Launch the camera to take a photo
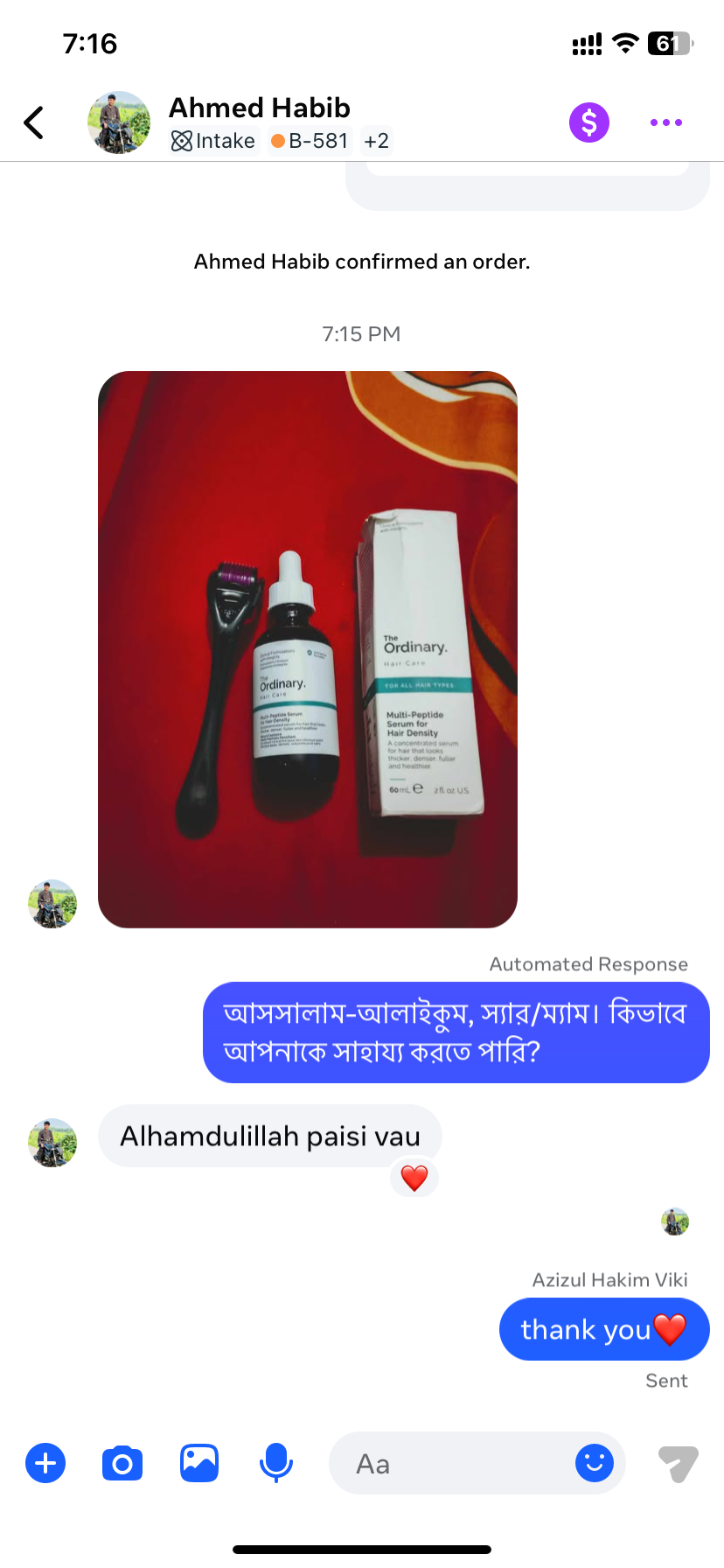724x1568 pixels. coord(122,1463)
